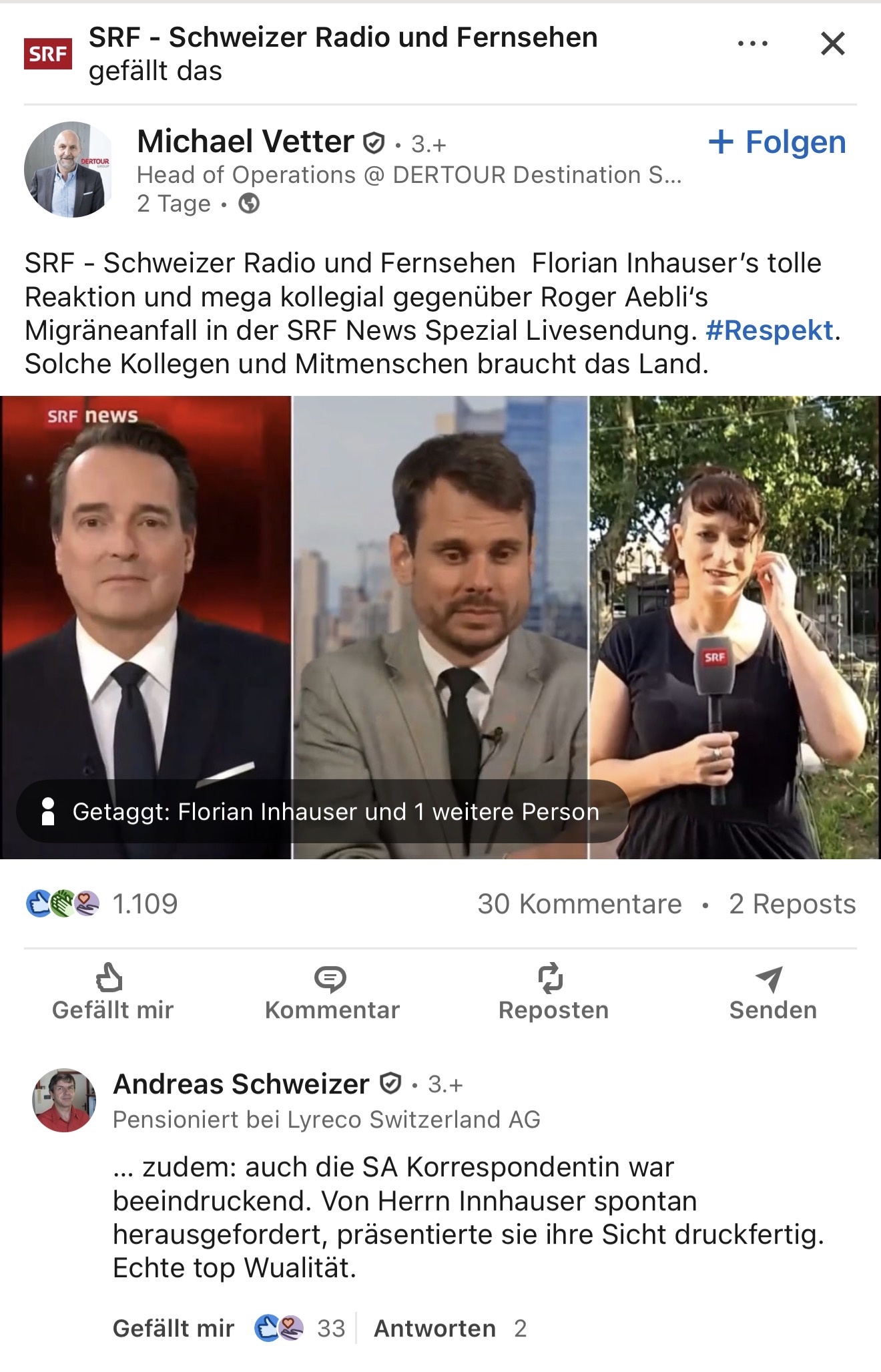Like the post with Gefällt mir
Viewport: 881px width, 1372px height.
click(112, 993)
